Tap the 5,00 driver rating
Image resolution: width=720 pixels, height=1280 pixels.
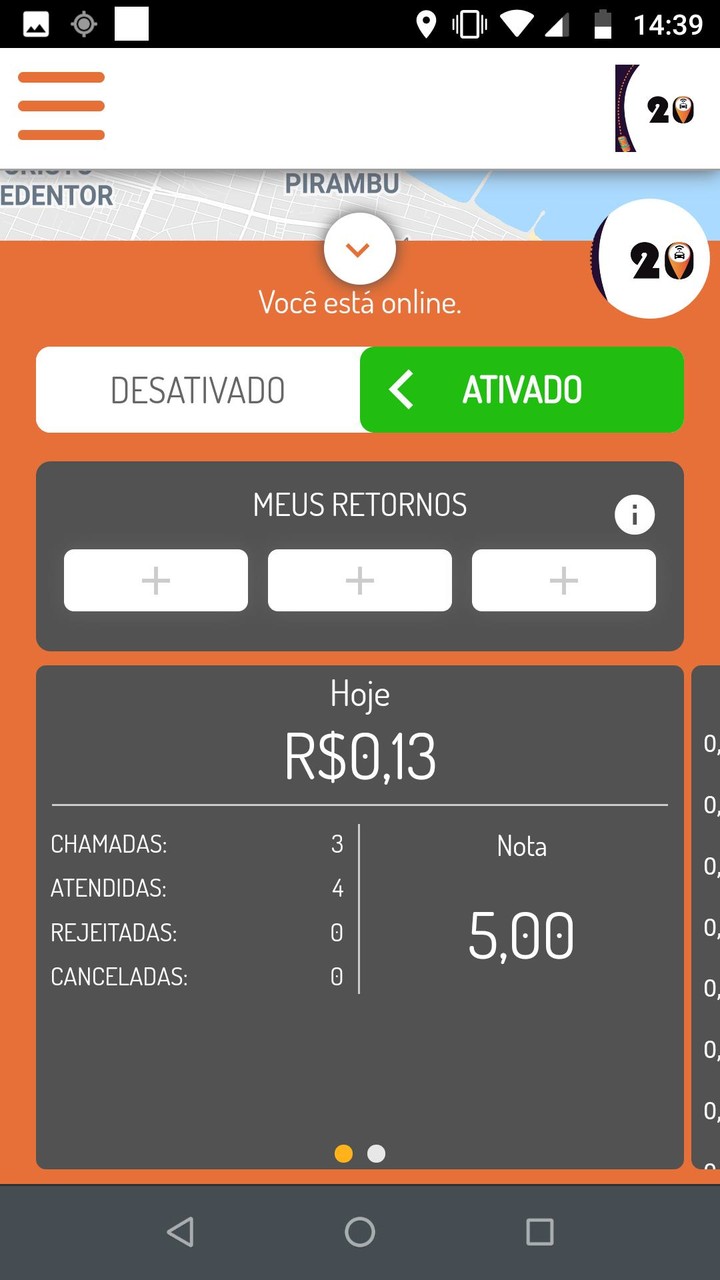point(521,934)
